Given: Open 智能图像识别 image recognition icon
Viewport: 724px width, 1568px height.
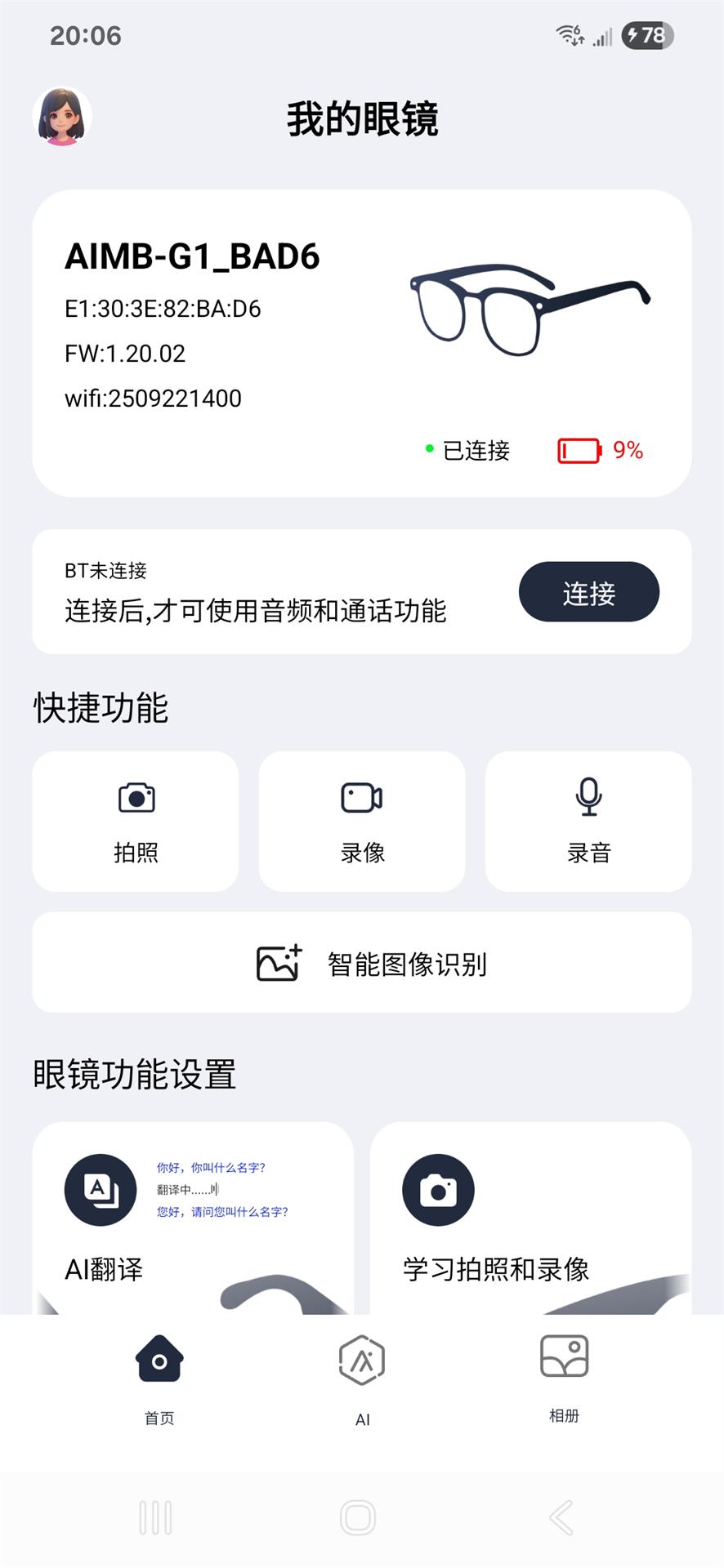Looking at the screenshot, I should click(278, 963).
